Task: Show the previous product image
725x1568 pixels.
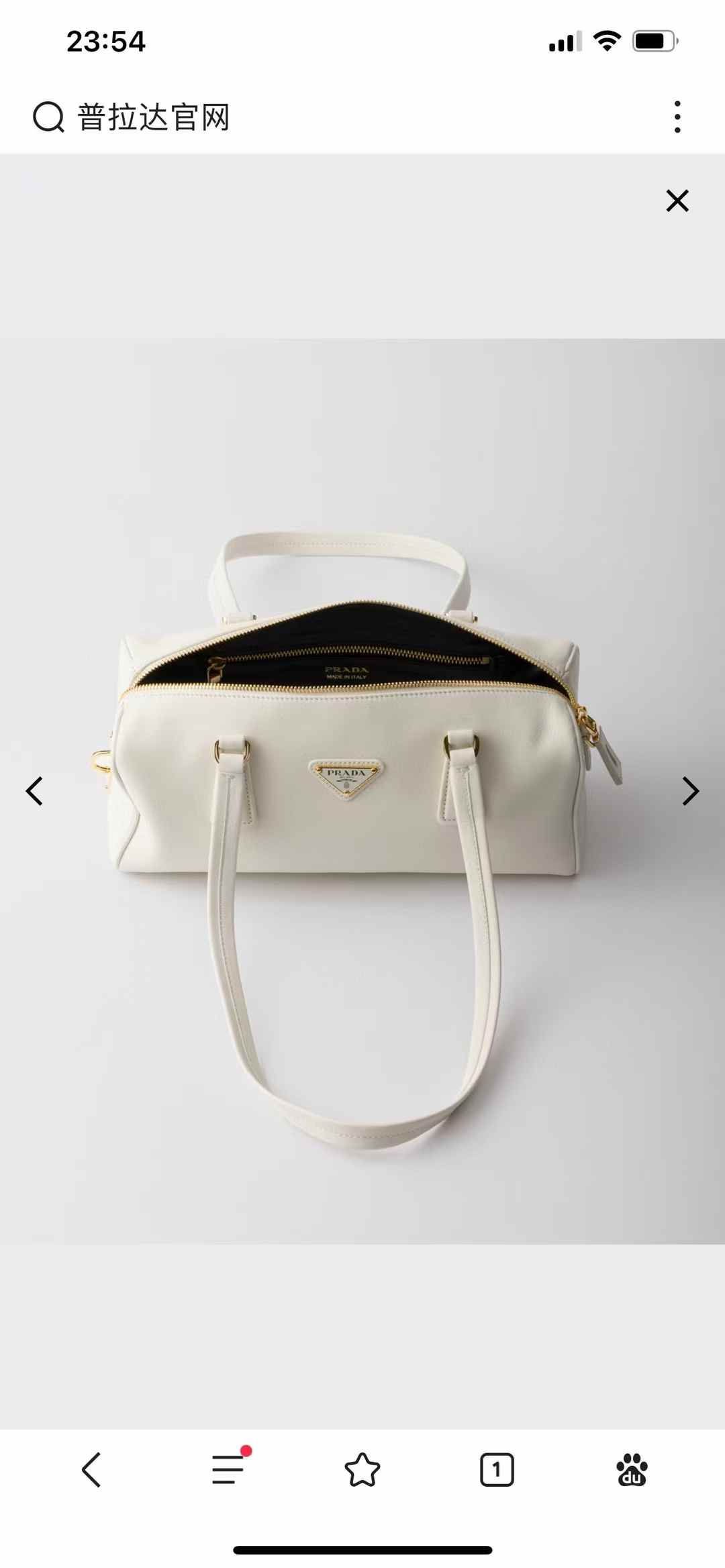Action: [x=34, y=791]
